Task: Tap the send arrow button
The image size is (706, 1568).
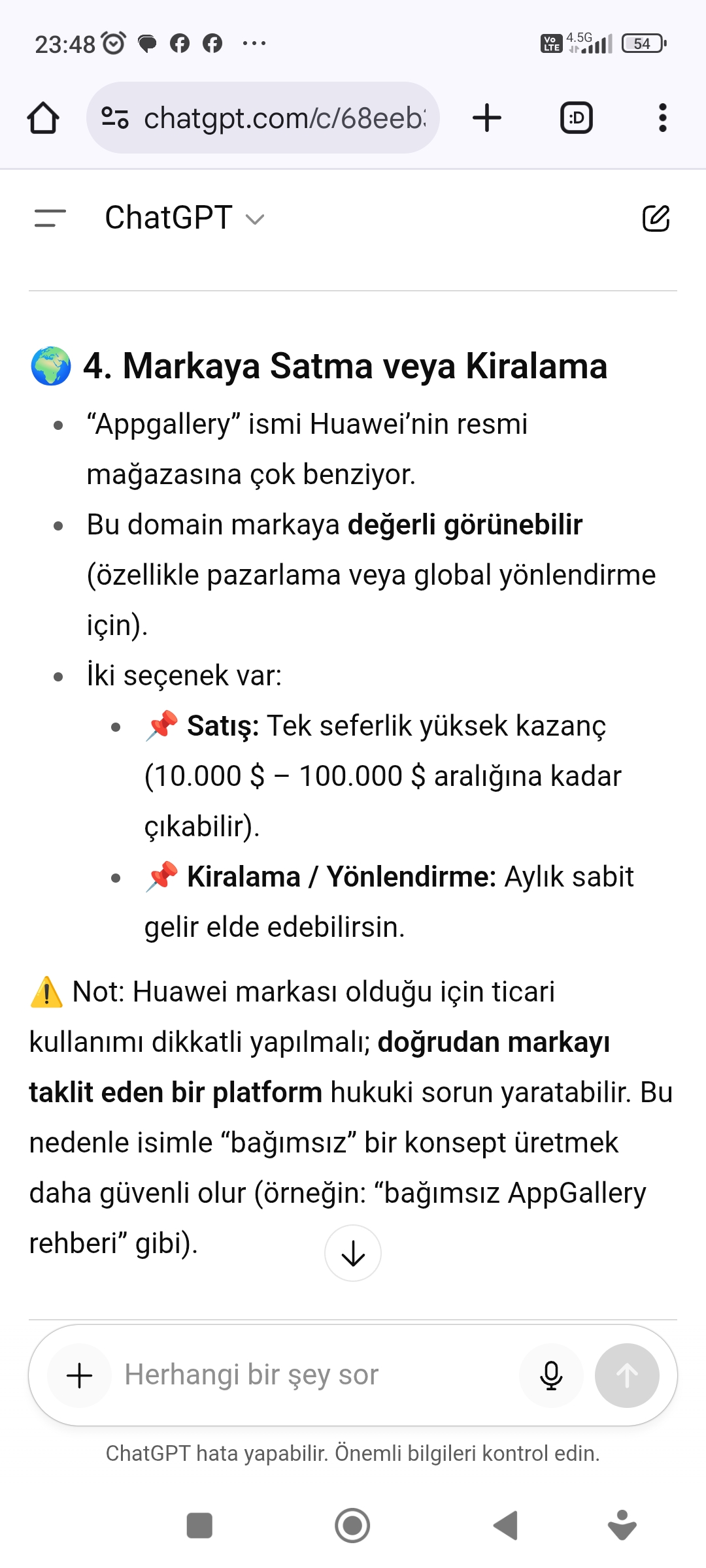Action: tap(627, 1375)
